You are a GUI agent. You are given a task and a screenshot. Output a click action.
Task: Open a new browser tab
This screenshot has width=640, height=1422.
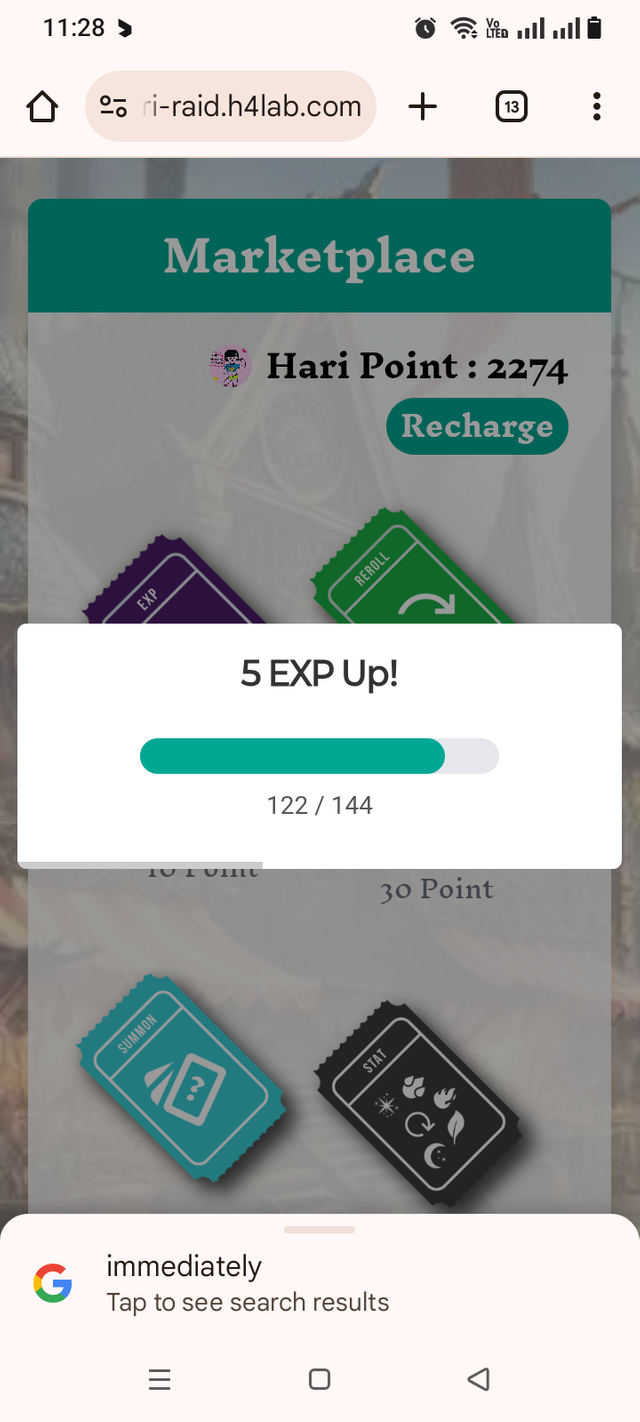423,106
